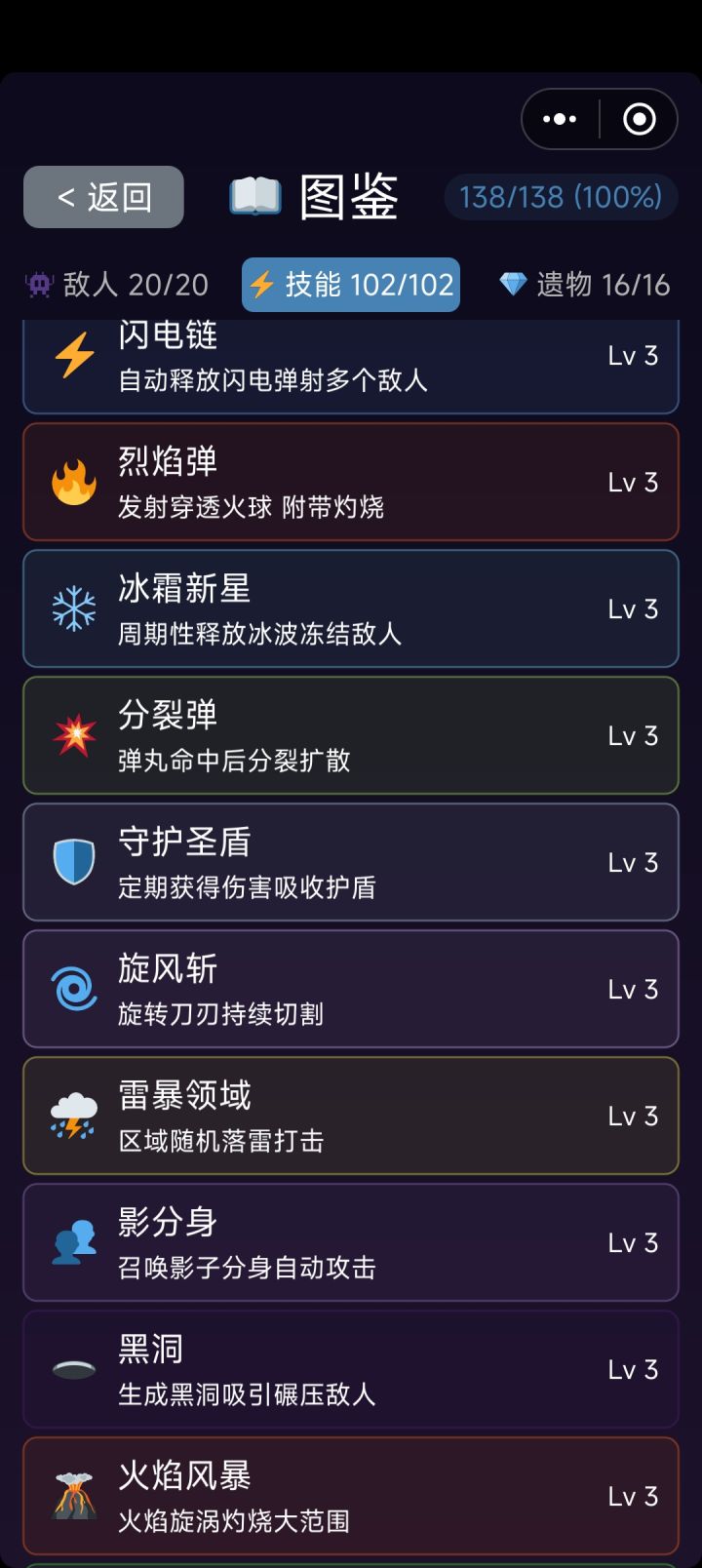
Task: View the 雷暴领域 skill details
Action: (351, 1116)
